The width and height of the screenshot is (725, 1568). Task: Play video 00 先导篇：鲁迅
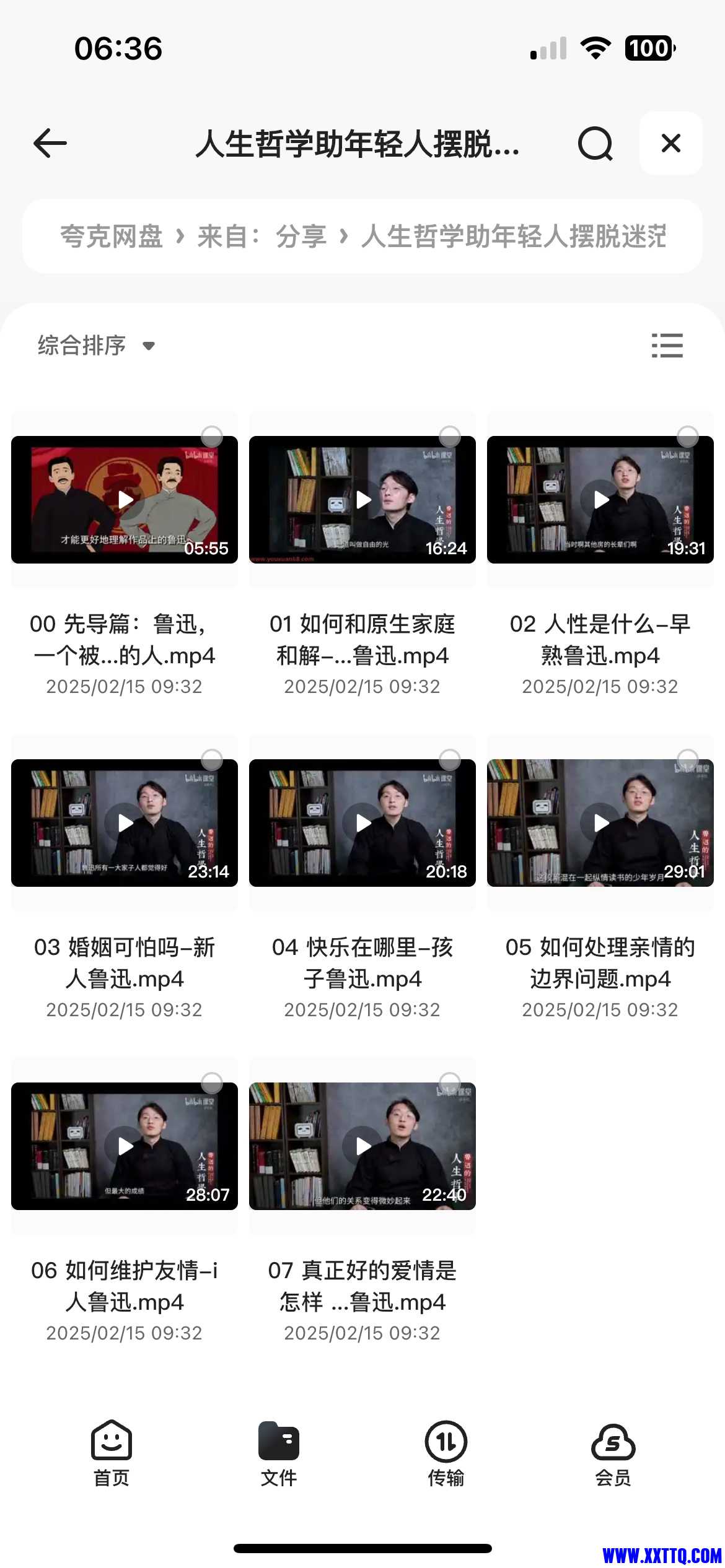pos(125,500)
